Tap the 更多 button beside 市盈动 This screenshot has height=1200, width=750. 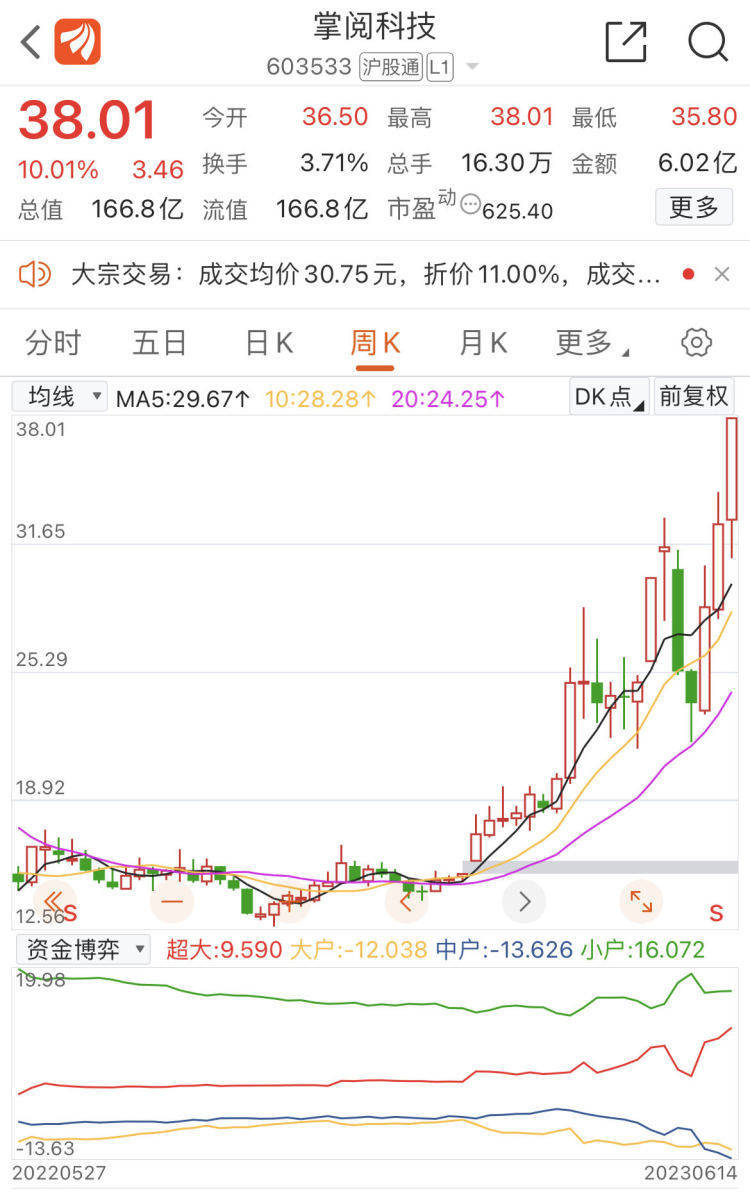point(693,207)
